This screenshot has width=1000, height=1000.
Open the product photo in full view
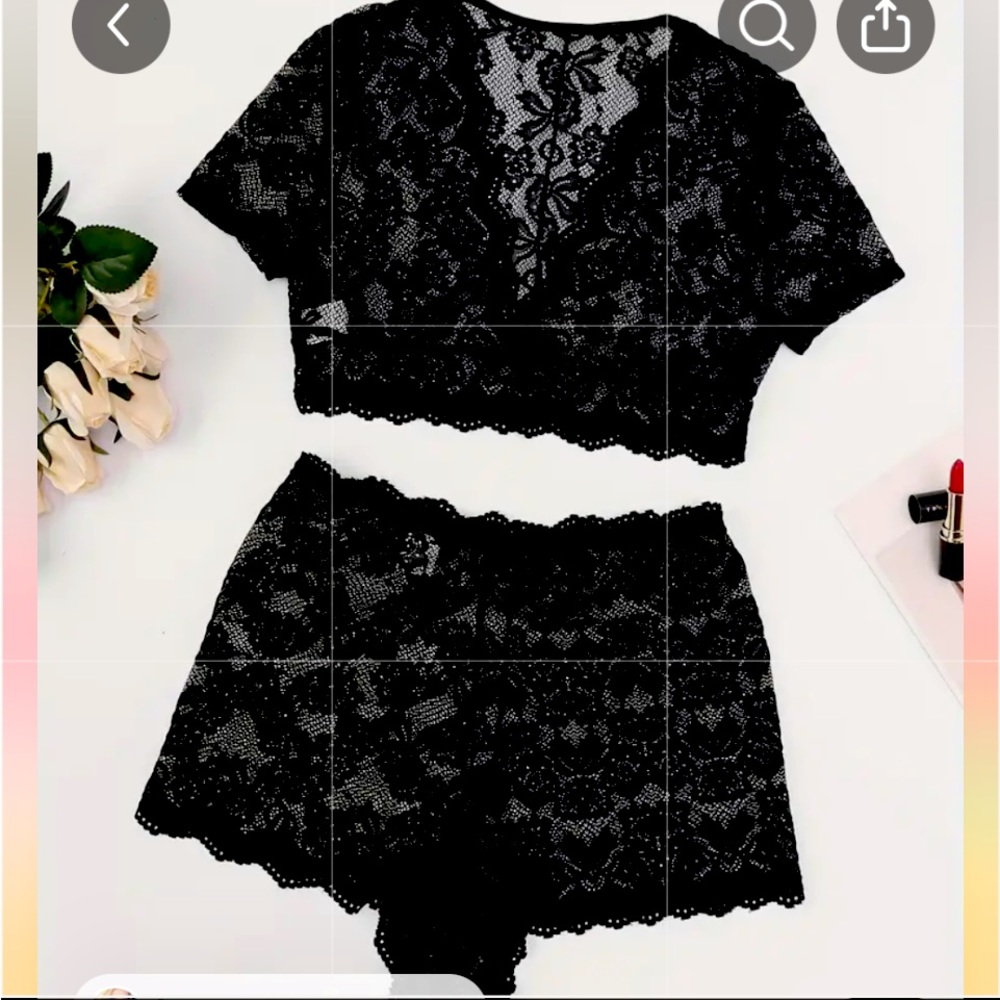(x=500, y=500)
